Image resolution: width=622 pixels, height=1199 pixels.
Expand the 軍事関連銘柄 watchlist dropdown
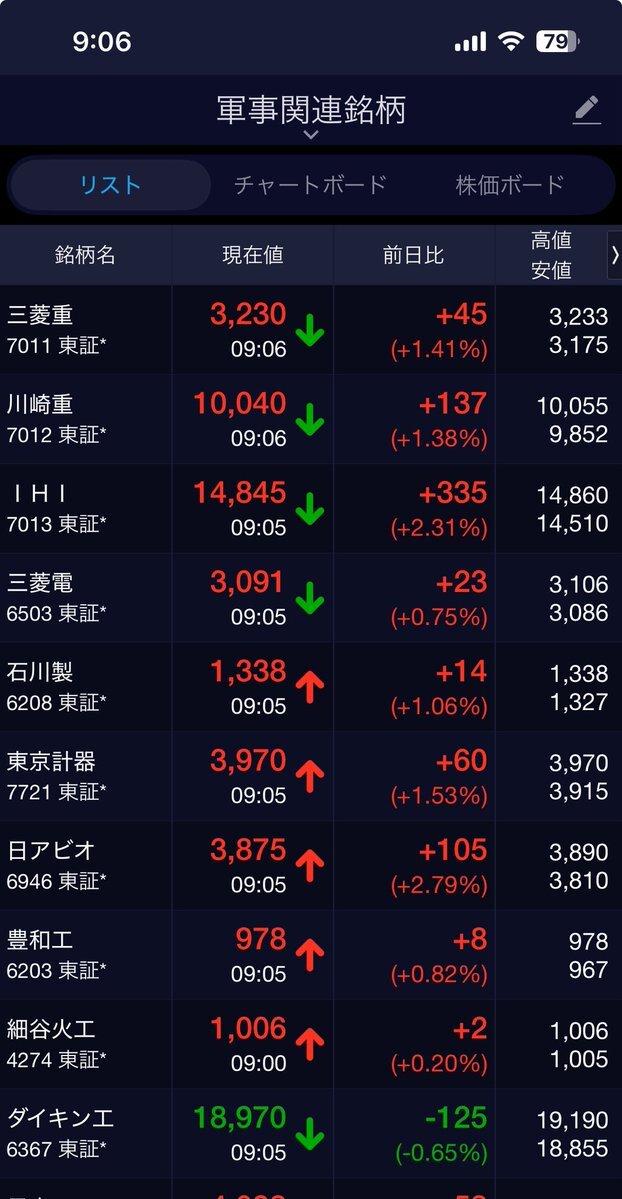(311, 116)
